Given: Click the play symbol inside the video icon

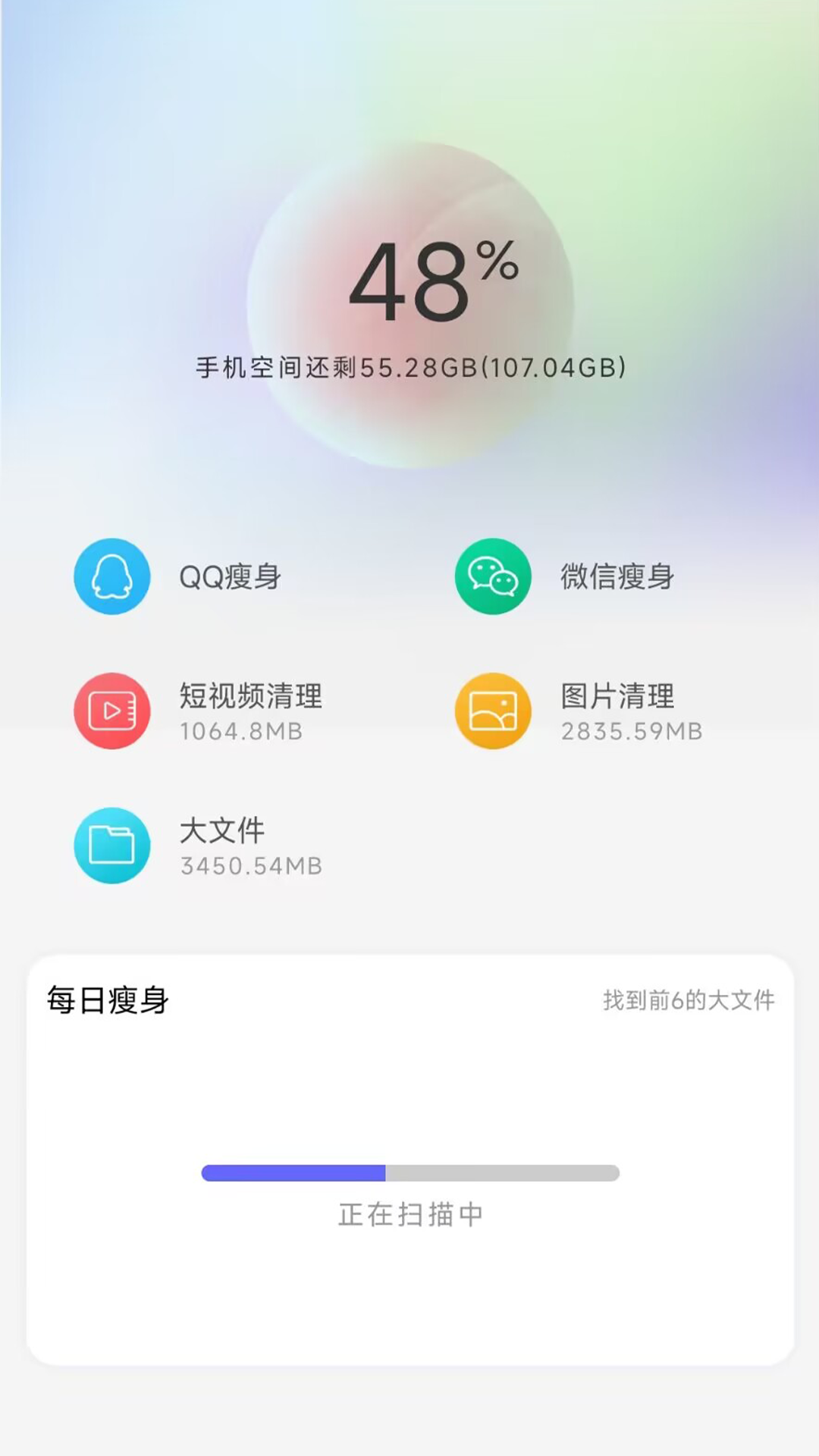Looking at the screenshot, I should 112,711.
